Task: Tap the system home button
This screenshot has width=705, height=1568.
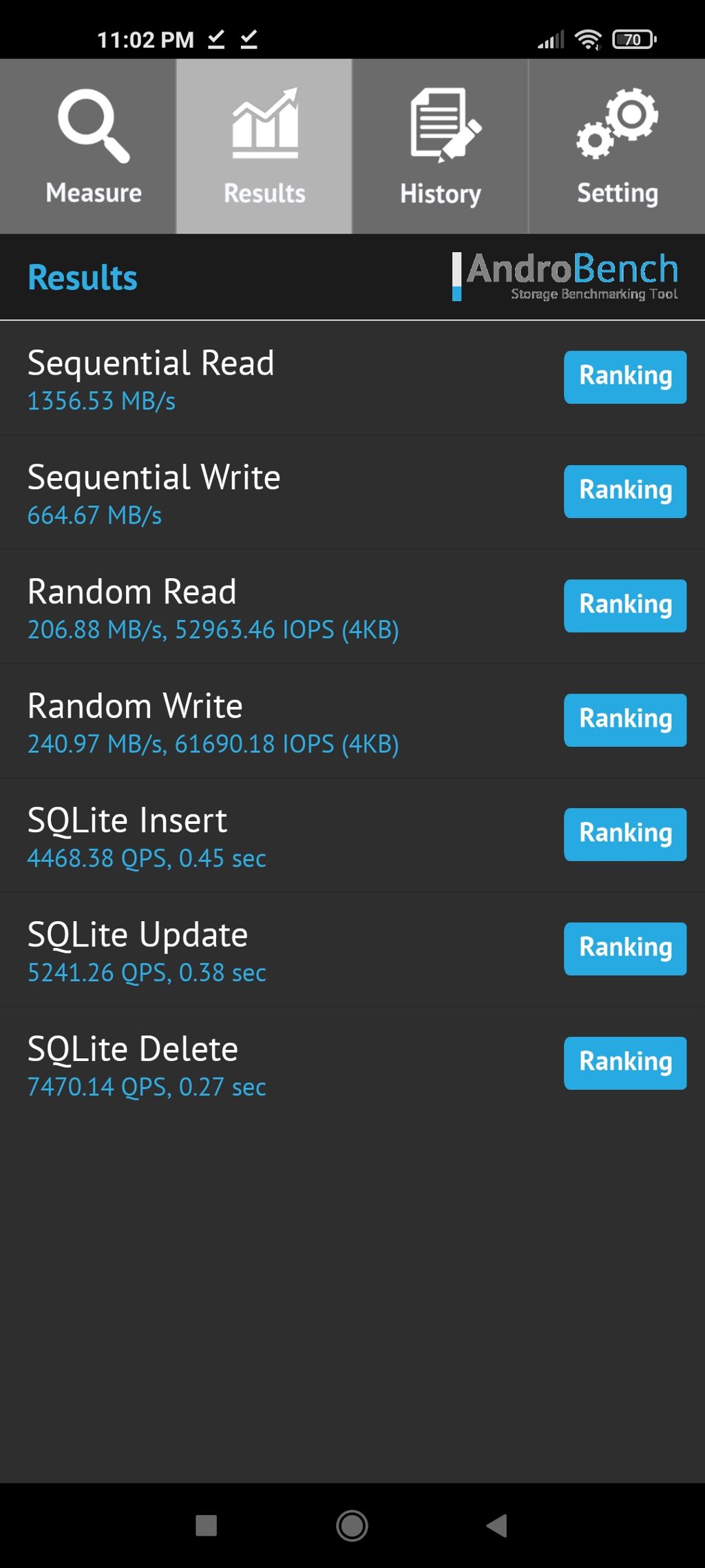Action: click(352, 1525)
